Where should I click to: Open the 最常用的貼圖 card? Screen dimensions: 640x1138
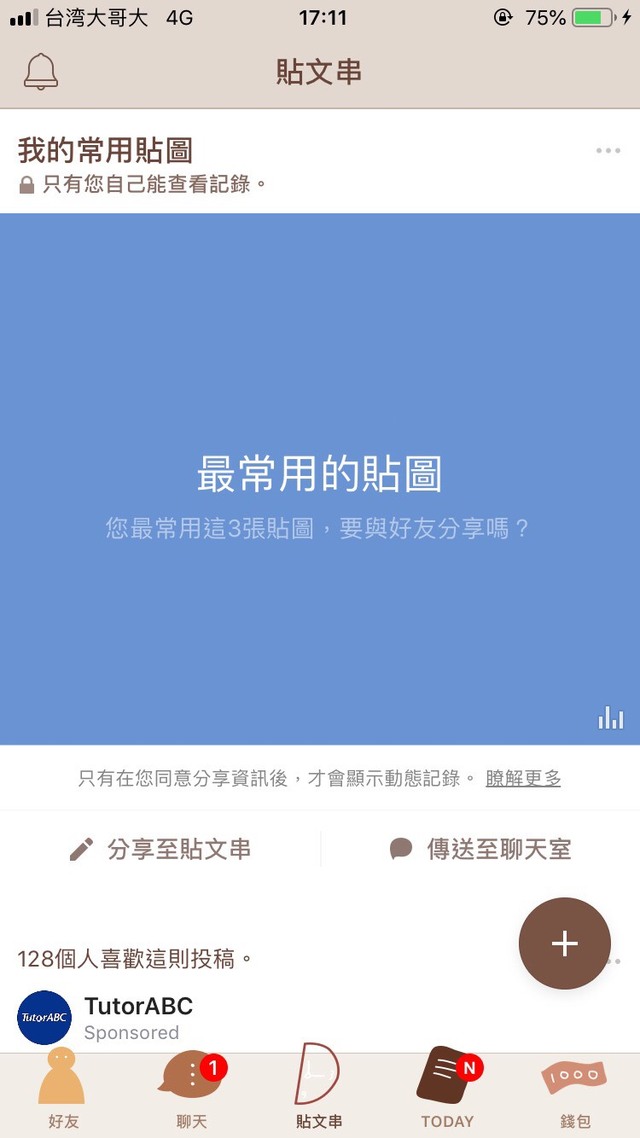[319, 478]
